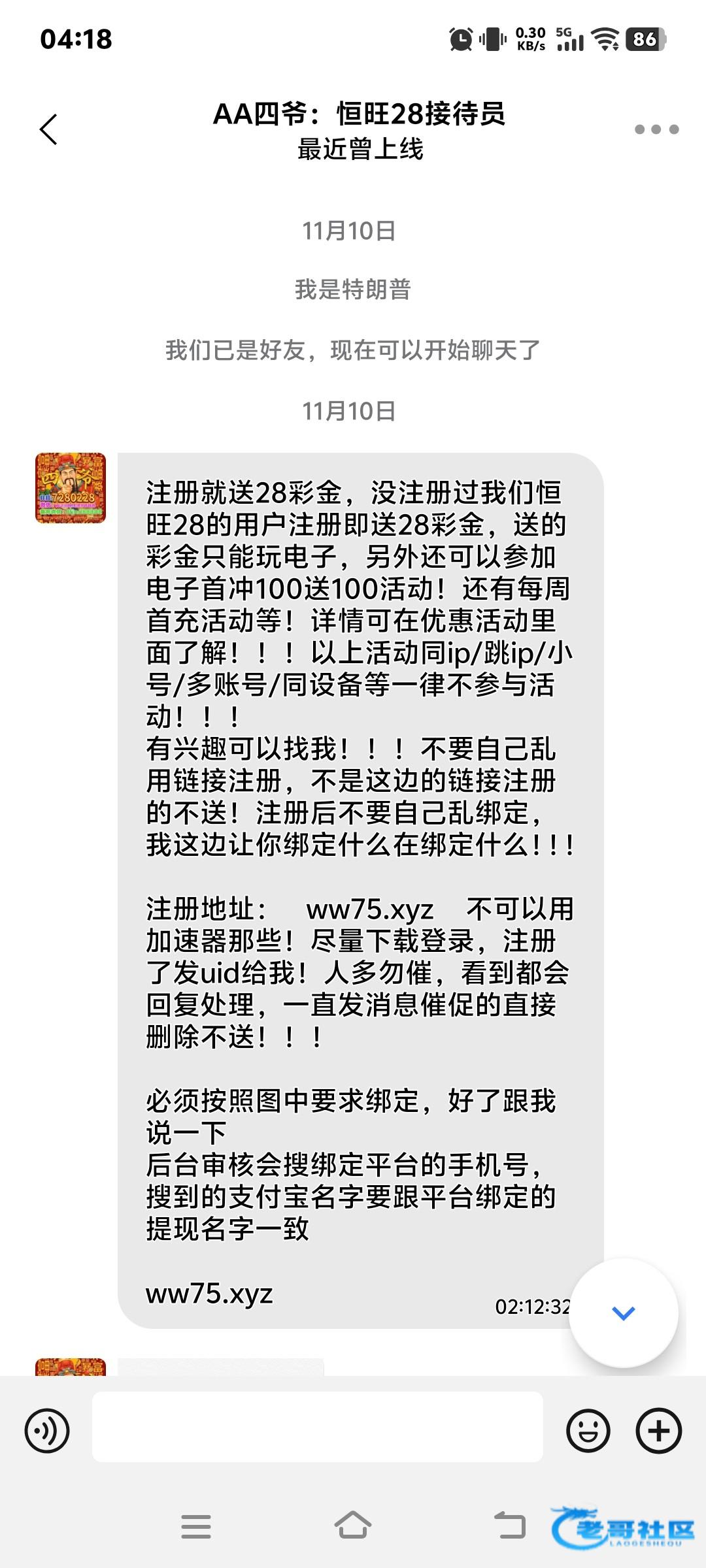Viewport: 706px width, 1568px height.
Task: Go back from the AA四爷 chat
Action: coord(49,129)
